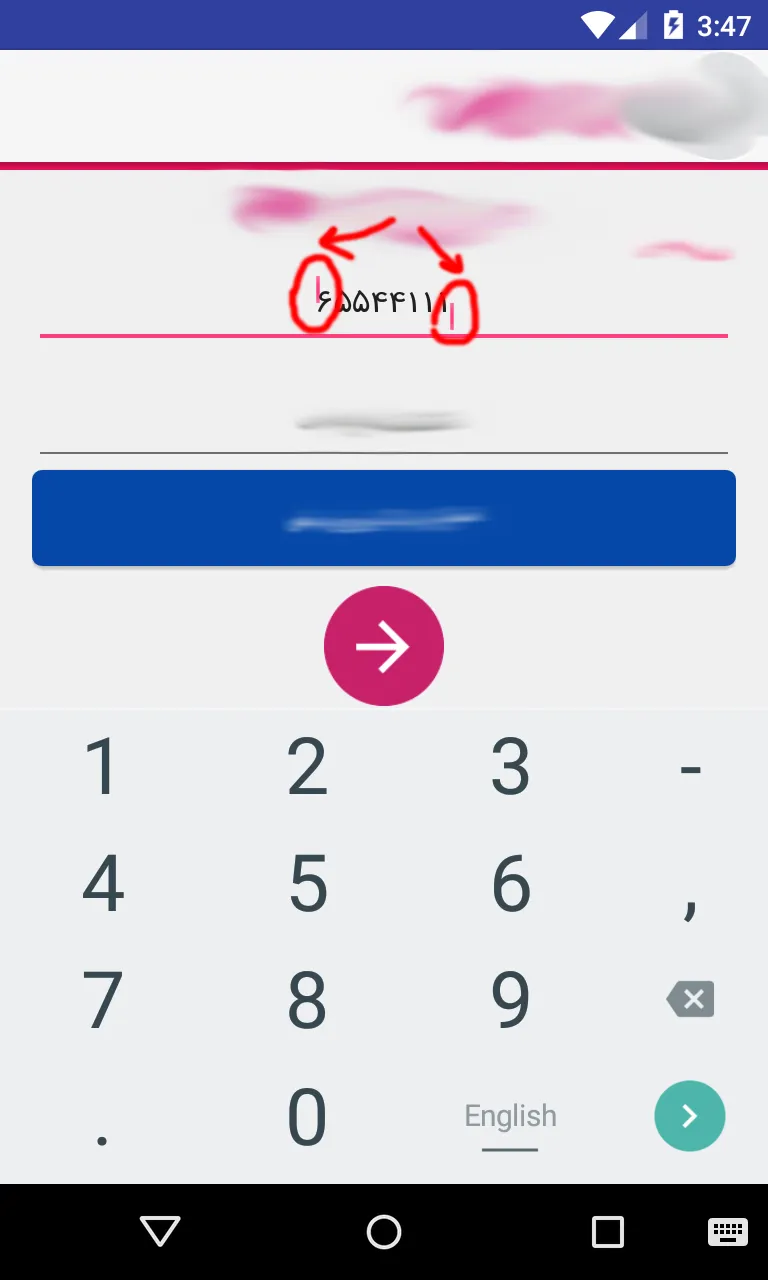Switch keyboard language via English key
This screenshot has height=1280, width=768.
(510, 1116)
